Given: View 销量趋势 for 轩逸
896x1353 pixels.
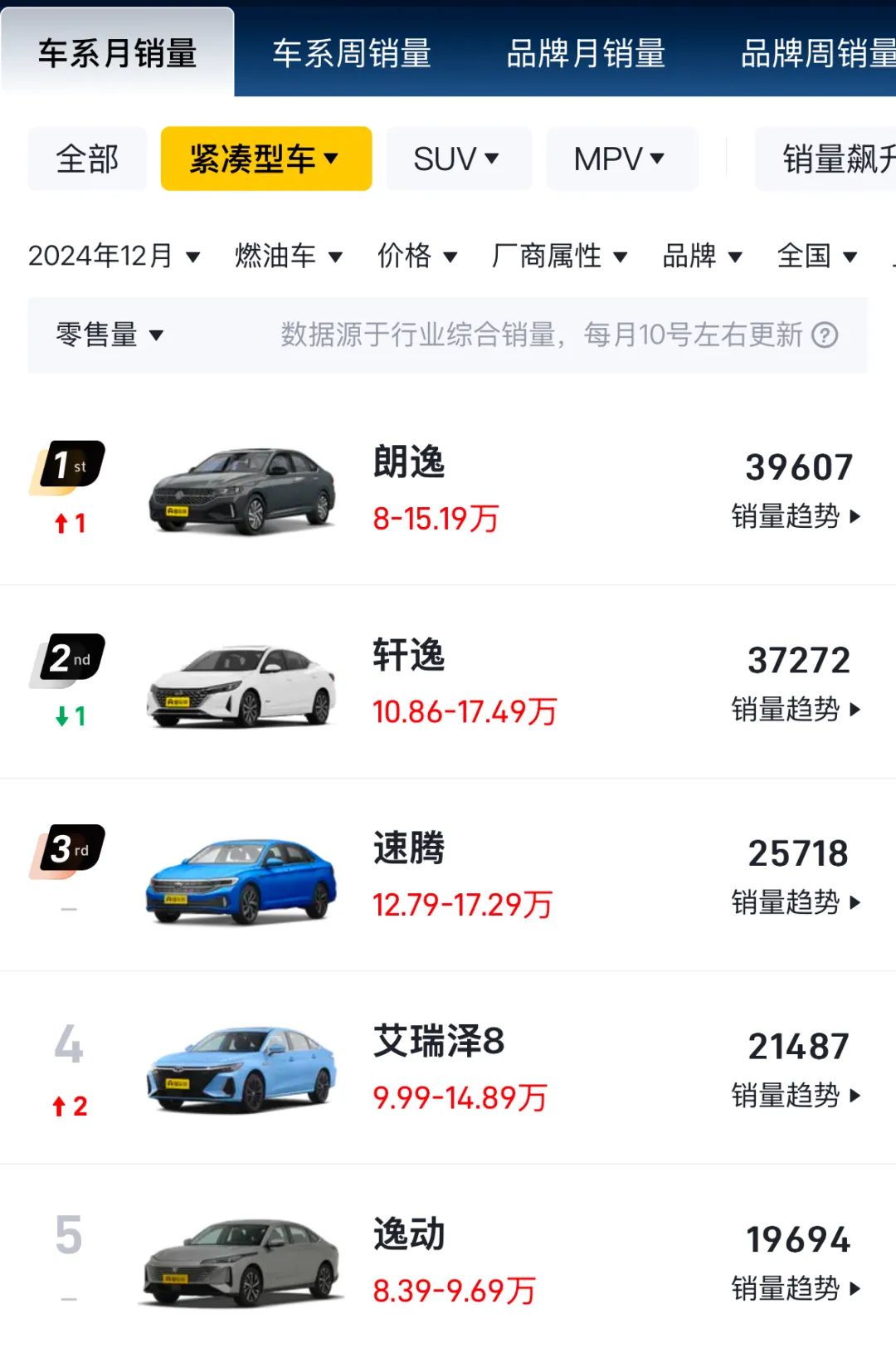Looking at the screenshot, I should [x=796, y=710].
